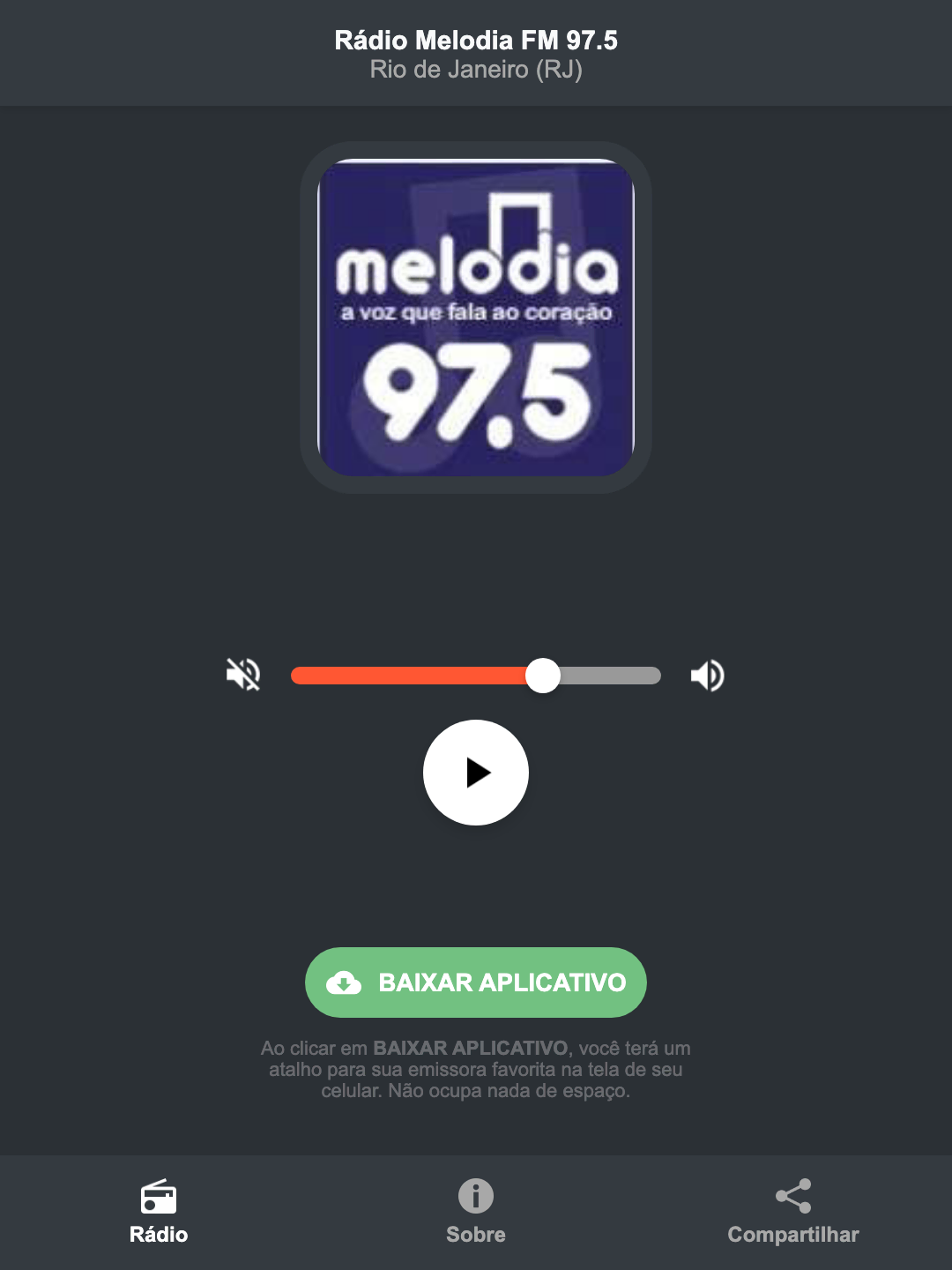Image resolution: width=952 pixels, height=1270 pixels.
Task: Click the muted speaker icon left of slider
Action: click(x=242, y=675)
